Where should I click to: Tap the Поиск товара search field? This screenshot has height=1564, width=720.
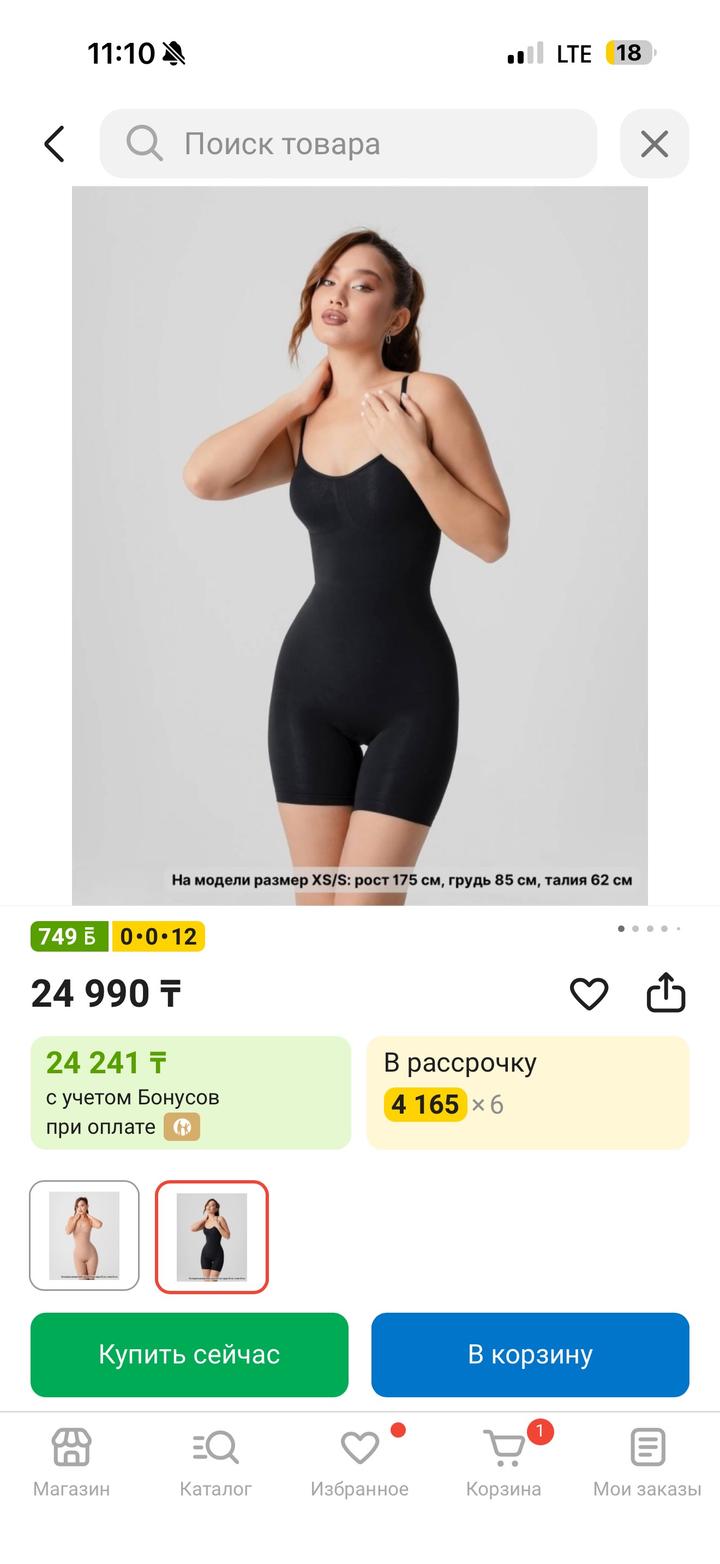(348, 144)
